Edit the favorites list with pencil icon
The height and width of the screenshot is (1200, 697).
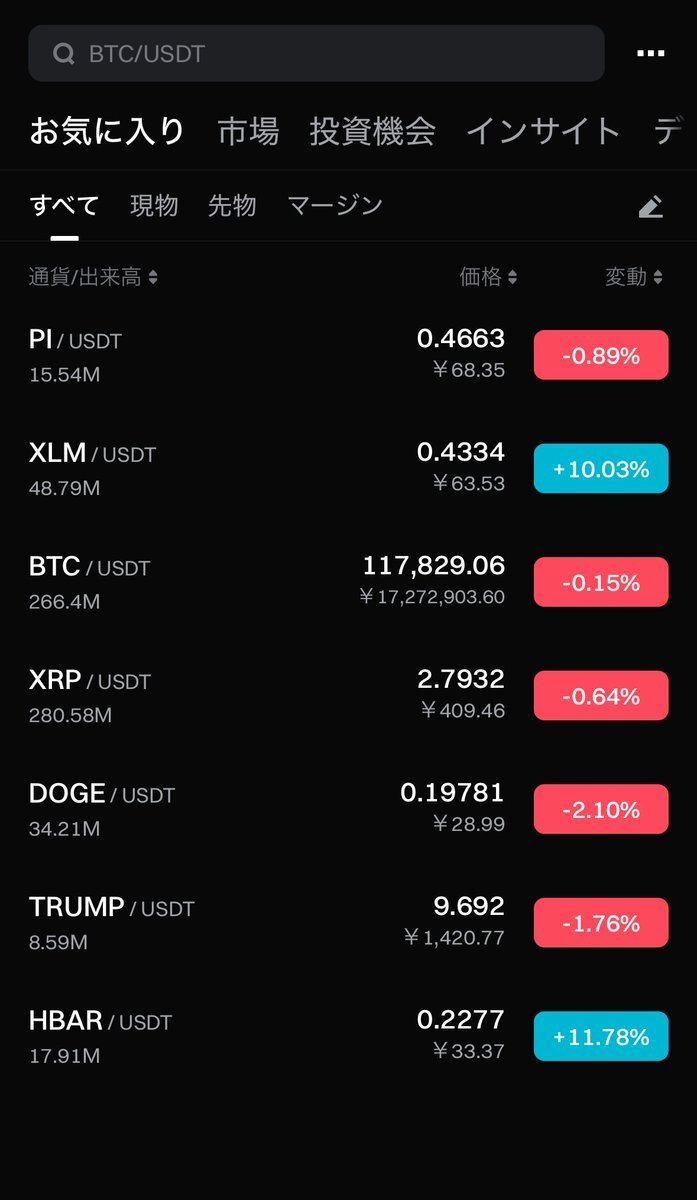[651, 207]
